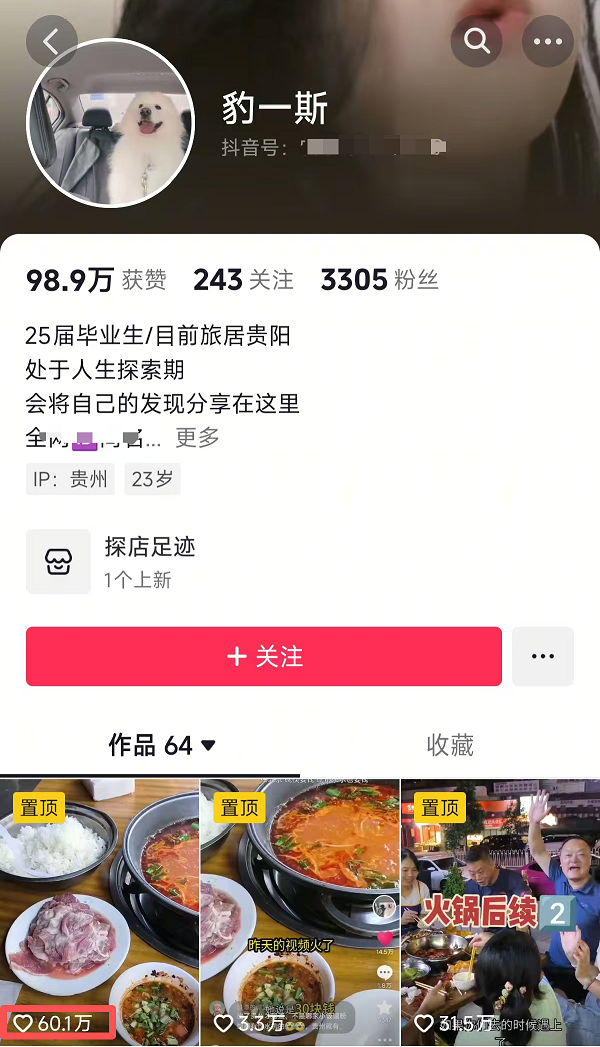Show the 98.9万 获赞 likes details
The height and width of the screenshot is (1047, 600).
pyautogui.click(x=96, y=280)
